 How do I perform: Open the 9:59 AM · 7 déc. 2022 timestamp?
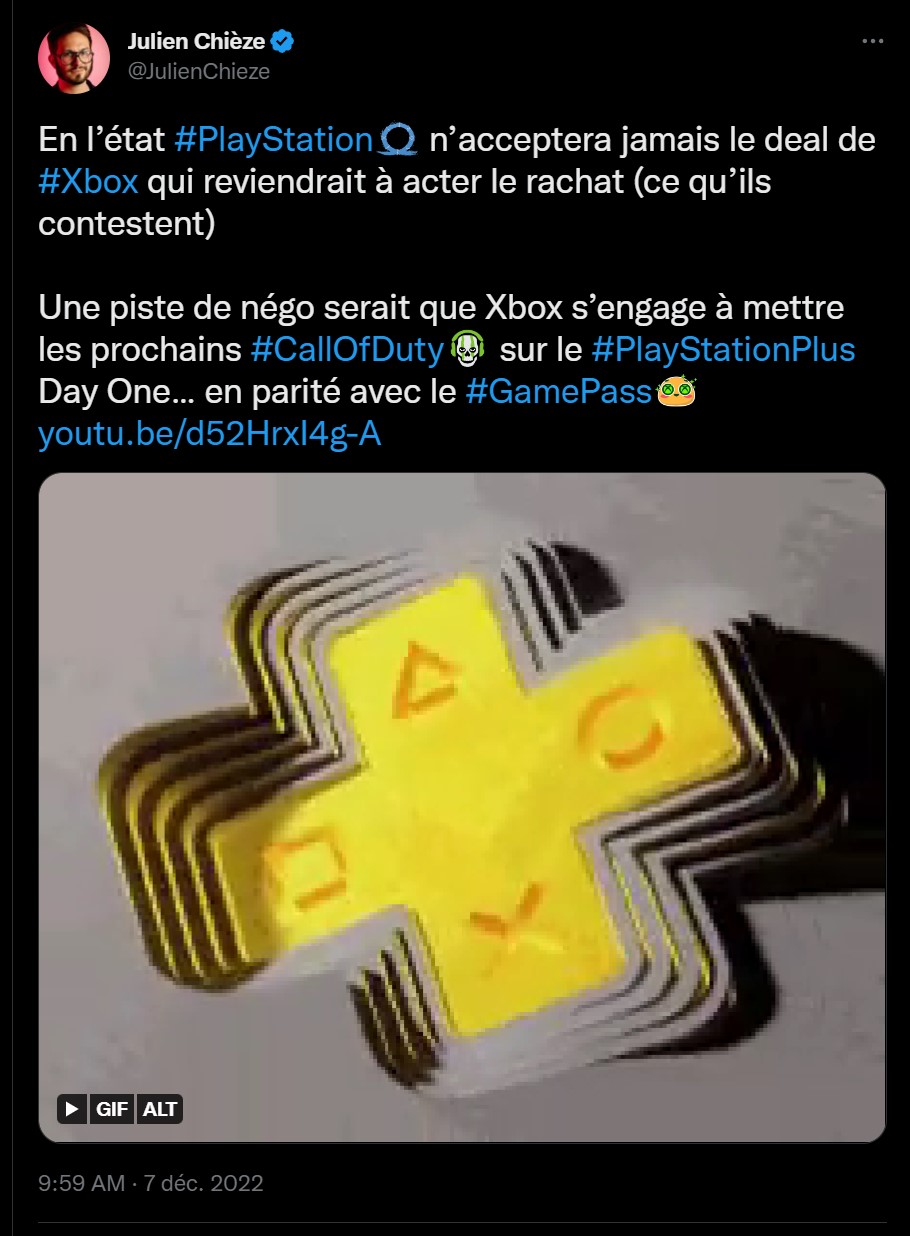[151, 1184]
